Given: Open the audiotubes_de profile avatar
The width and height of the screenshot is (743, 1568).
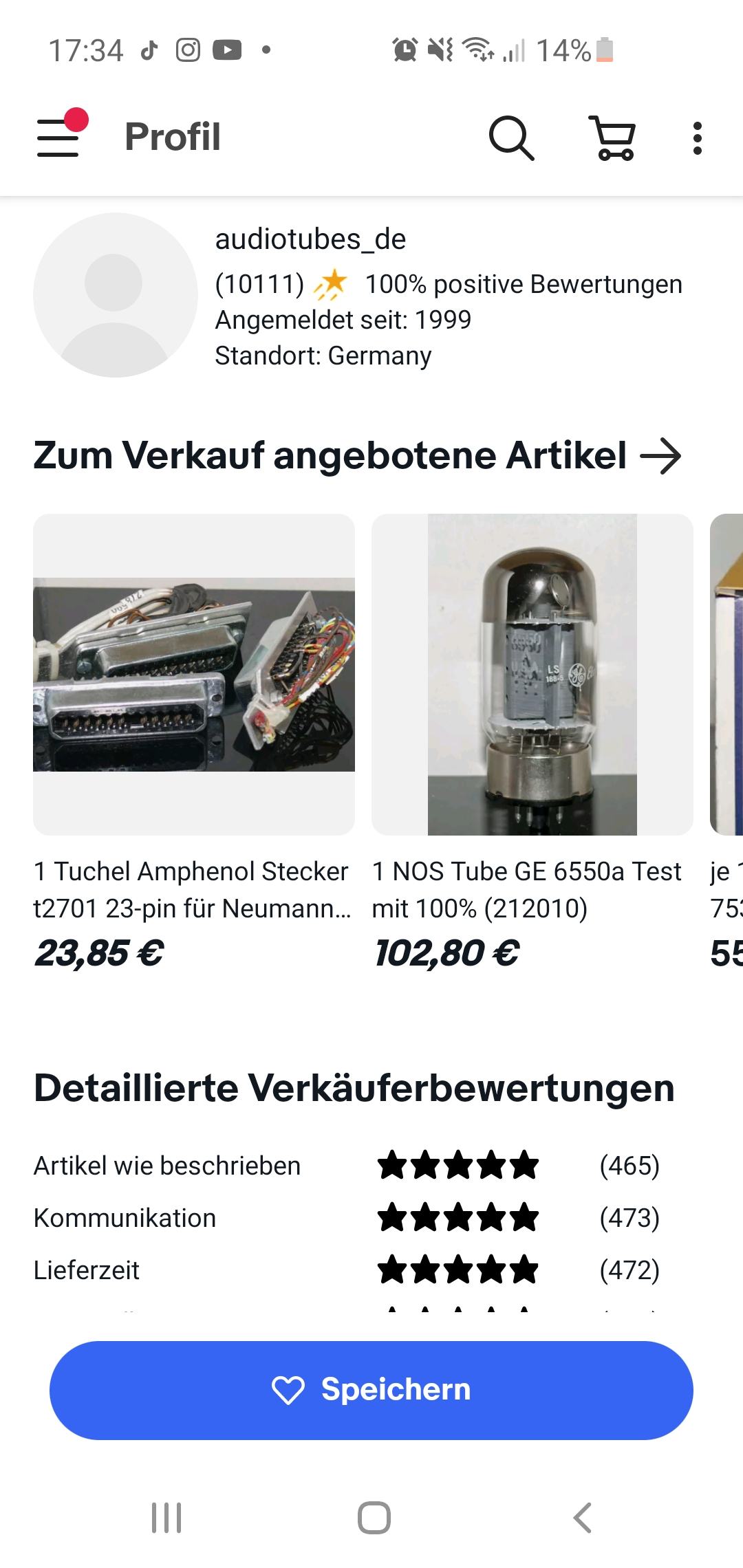Looking at the screenshot, I should [115, 295].
